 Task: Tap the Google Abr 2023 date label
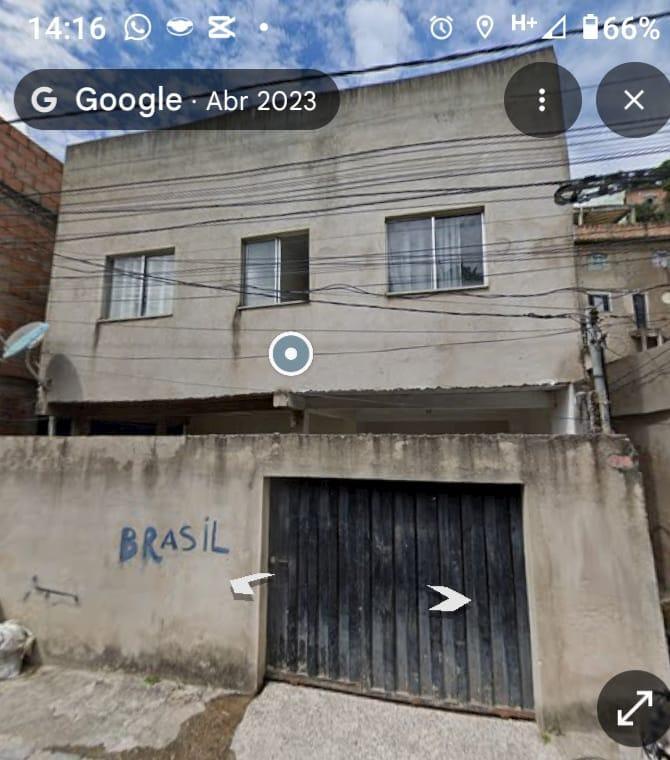point(176,100)
